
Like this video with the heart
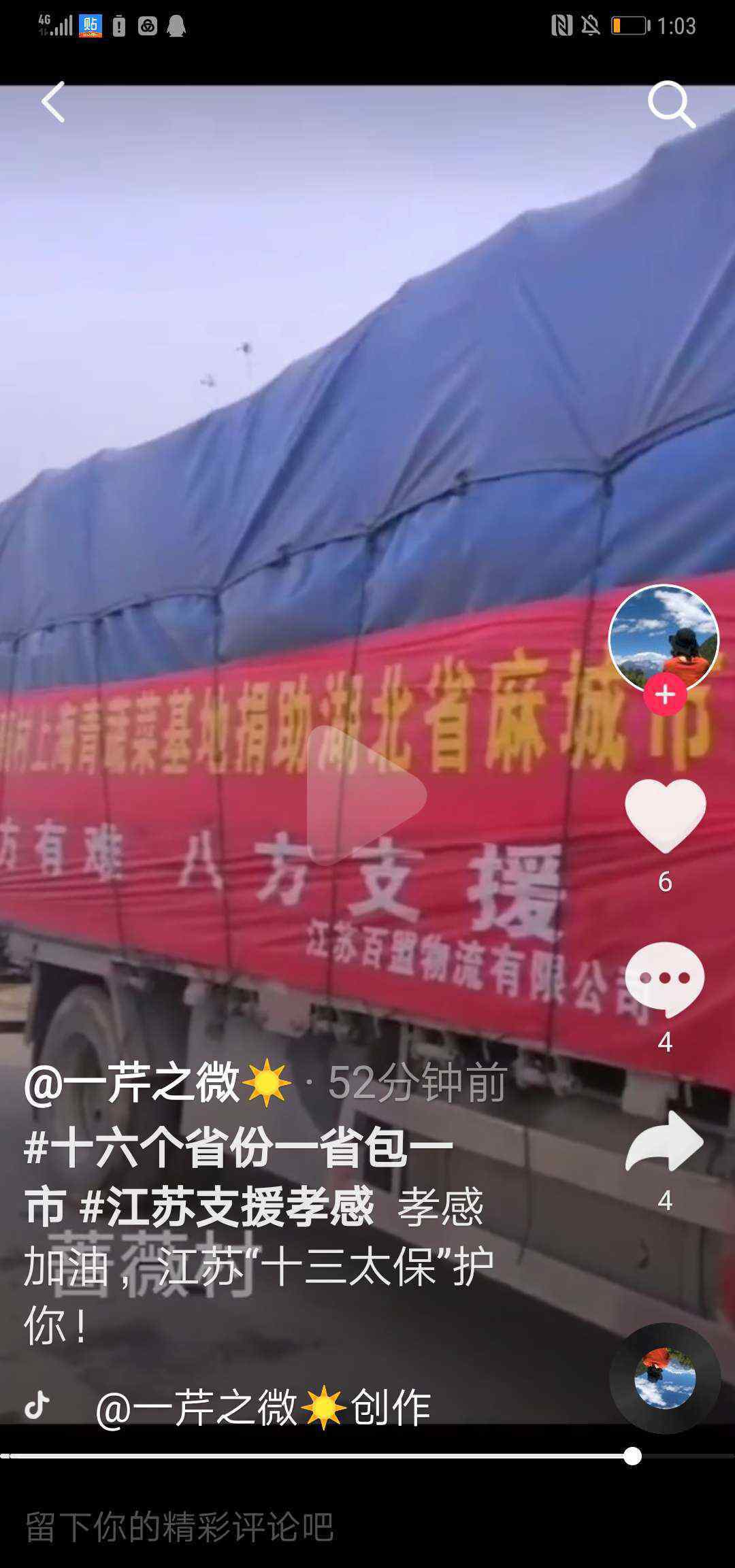pos(665,815)
